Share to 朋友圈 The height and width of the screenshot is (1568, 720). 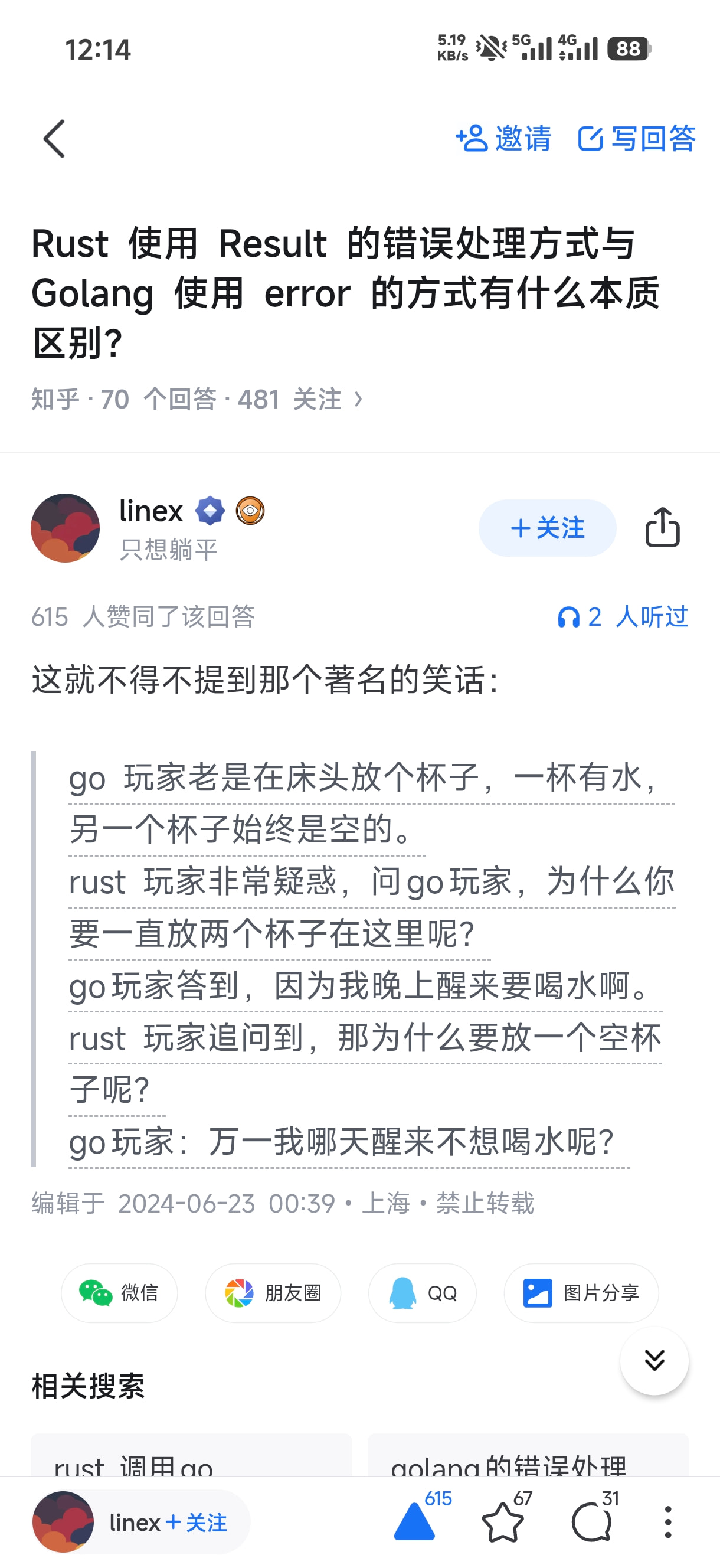point(273,1293)
